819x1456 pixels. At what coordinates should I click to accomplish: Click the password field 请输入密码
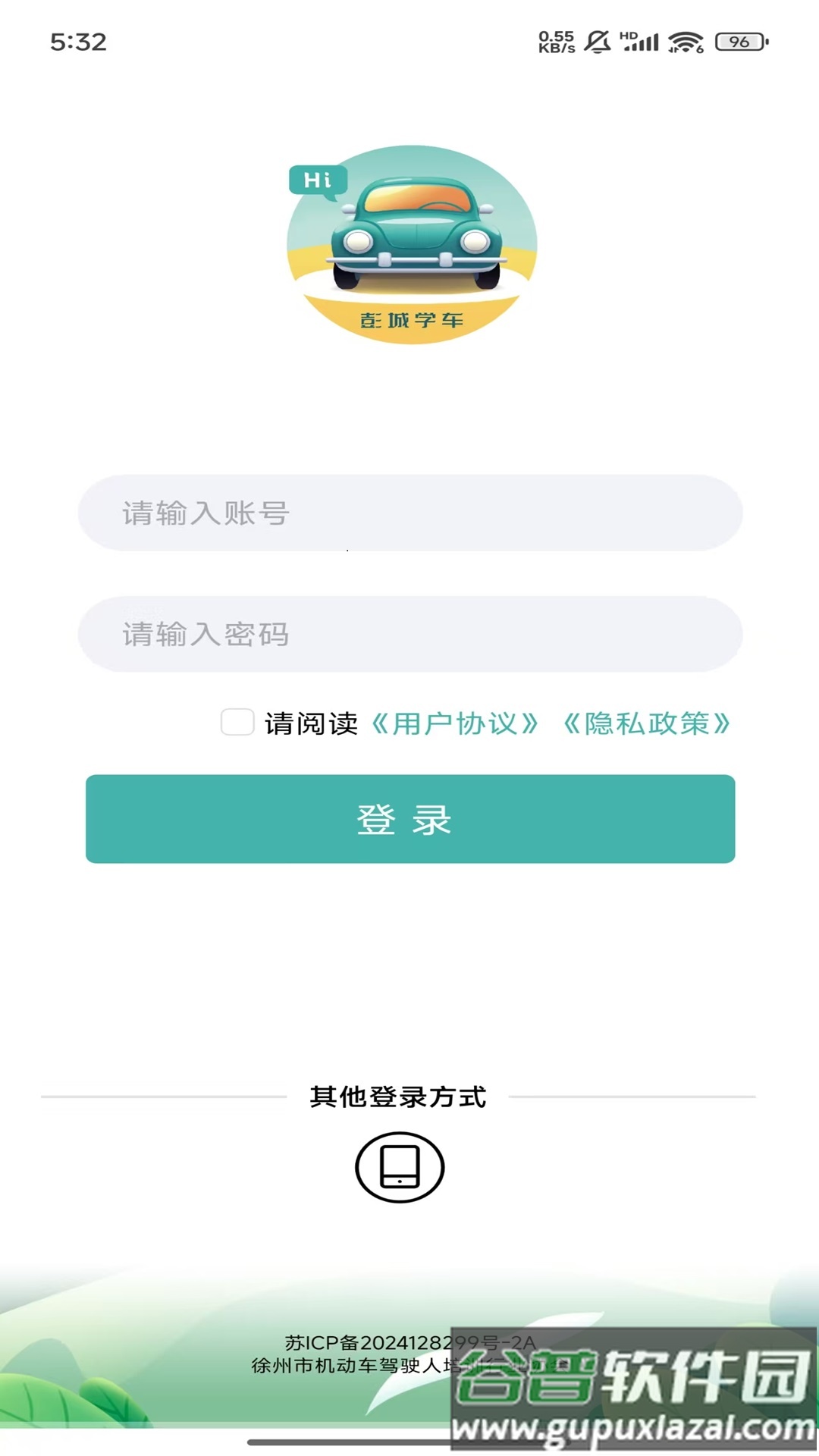point(409,635)
